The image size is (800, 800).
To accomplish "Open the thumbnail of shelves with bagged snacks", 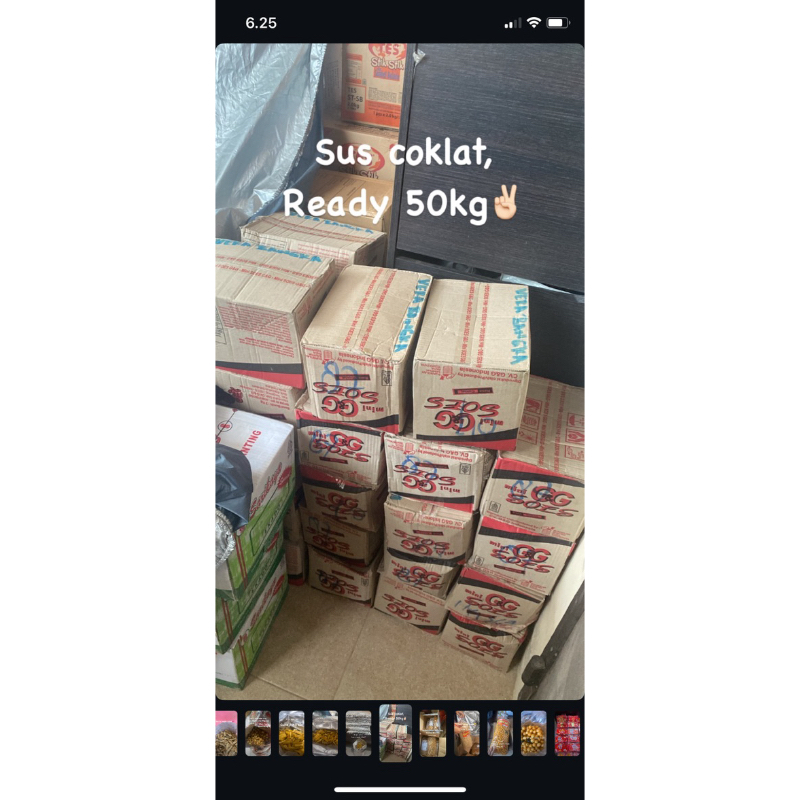I will [433, 733].
